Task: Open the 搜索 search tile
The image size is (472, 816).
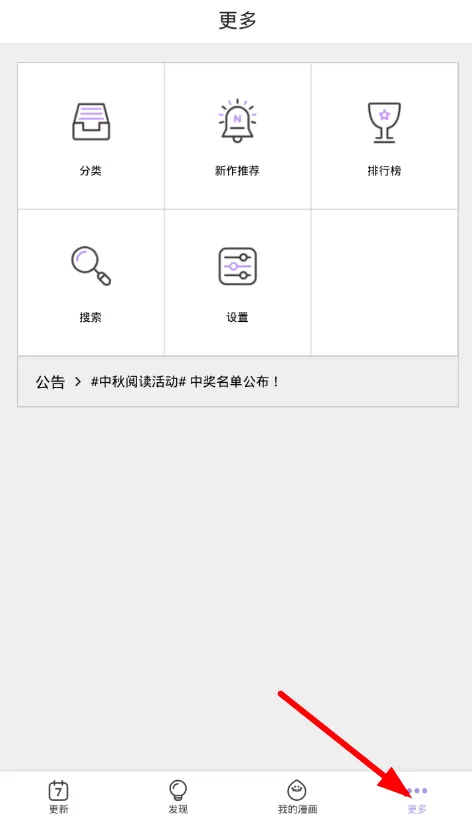Action: [x=91, y=283]
